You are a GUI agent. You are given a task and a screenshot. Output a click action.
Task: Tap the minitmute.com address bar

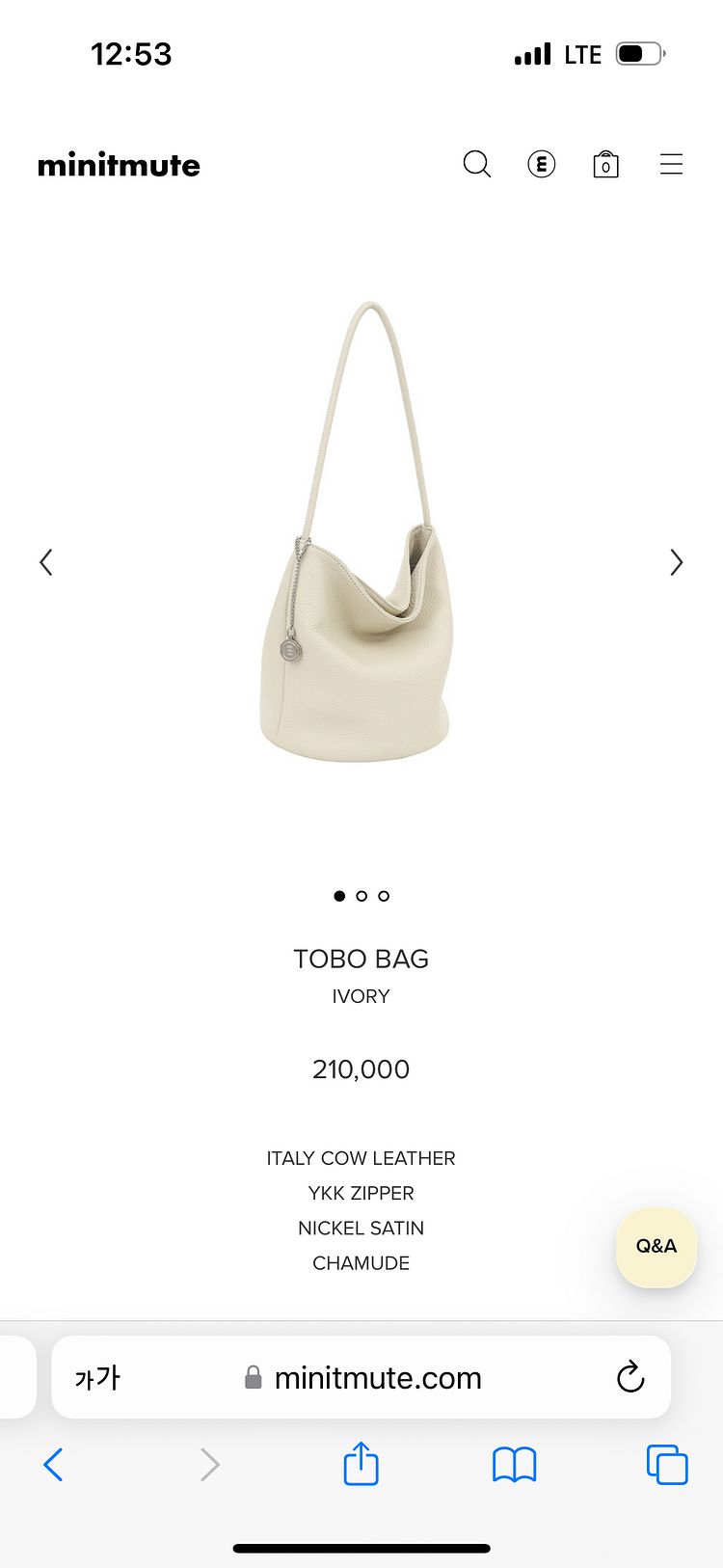point(377,1378)
